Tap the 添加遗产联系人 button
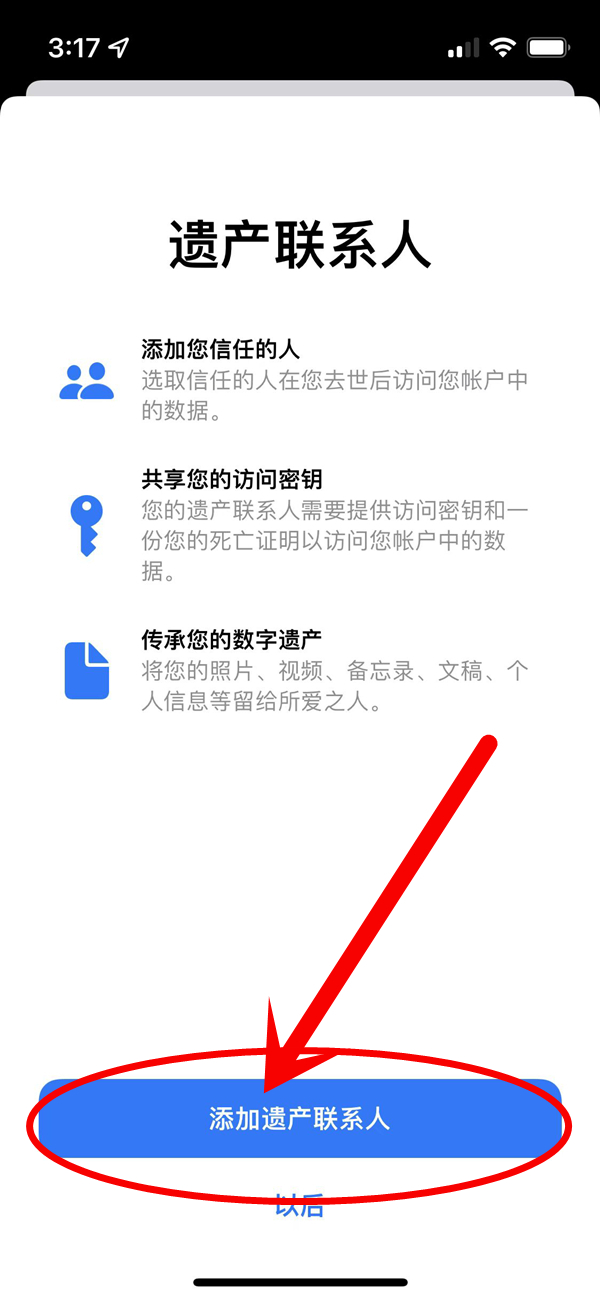 300,1119
